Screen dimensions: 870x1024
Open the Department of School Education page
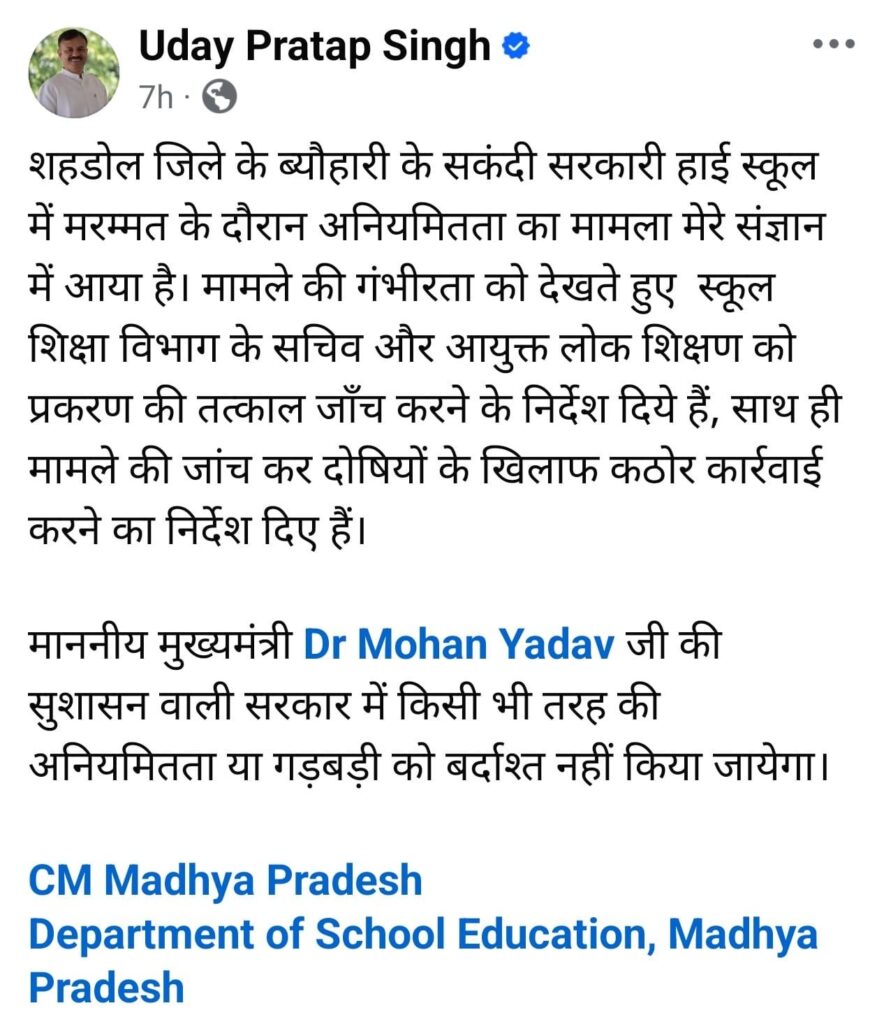coord(422,935)
